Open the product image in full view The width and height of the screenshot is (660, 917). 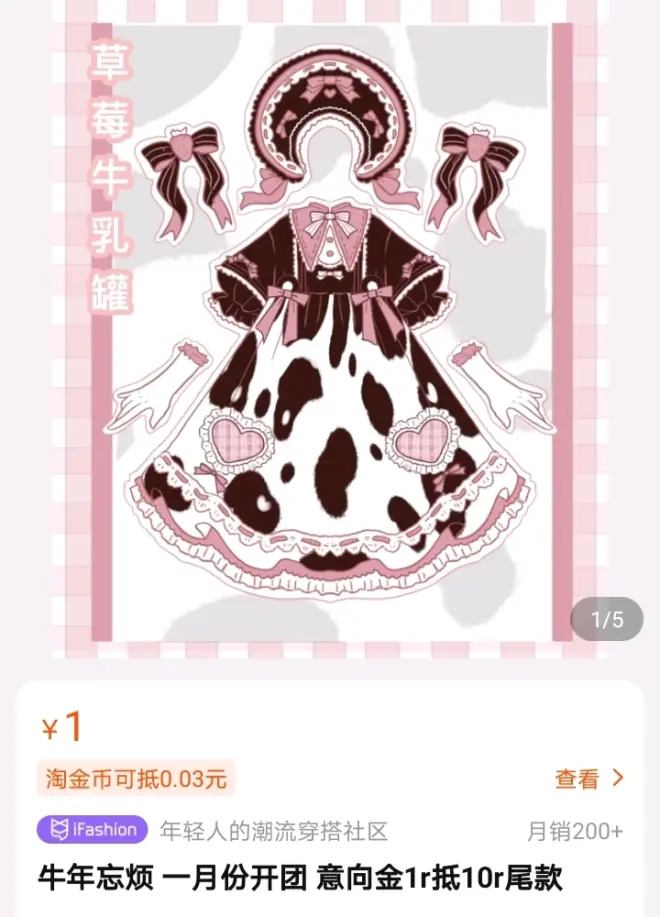coord(330,330)
